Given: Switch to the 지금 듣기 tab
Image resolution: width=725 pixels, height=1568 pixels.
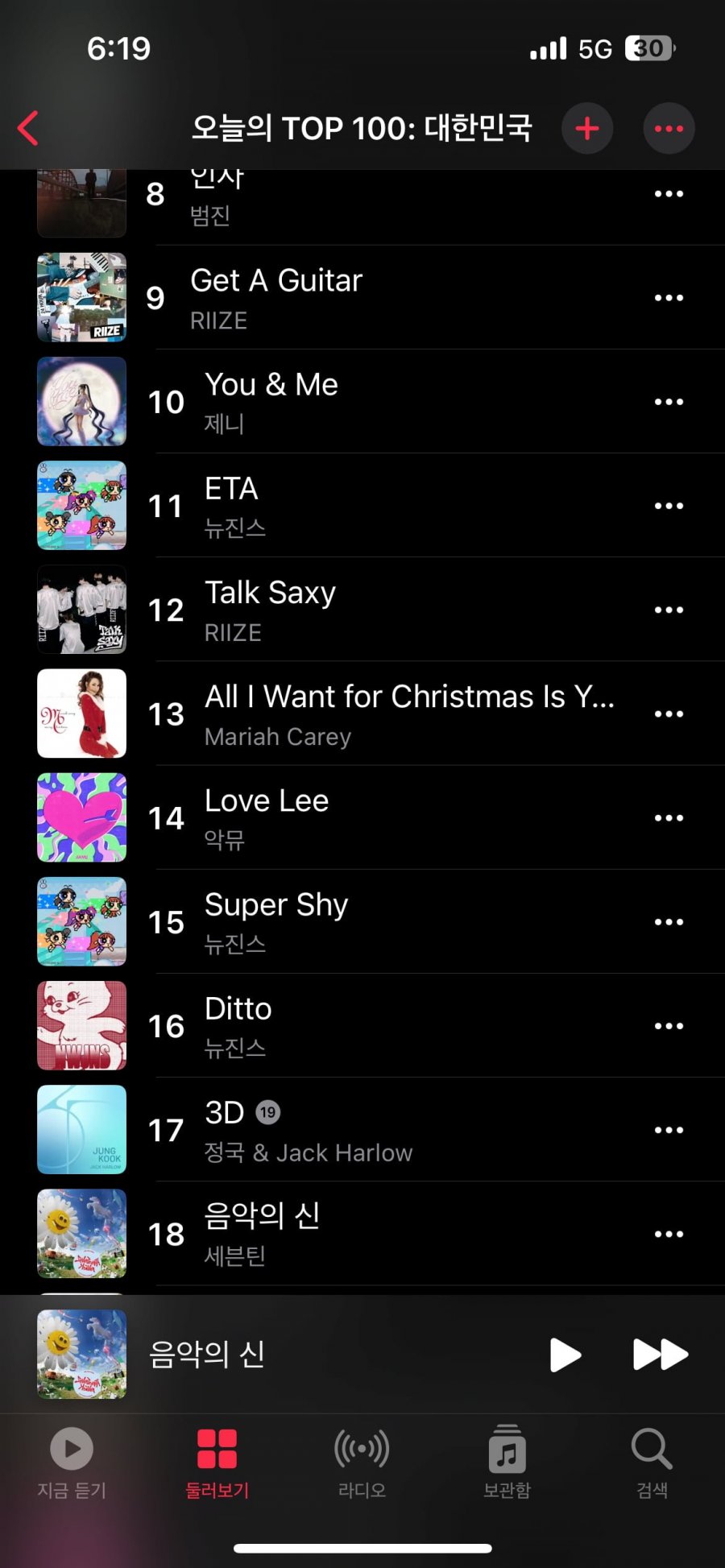Looking at the screenshot, I should 72,1462.
